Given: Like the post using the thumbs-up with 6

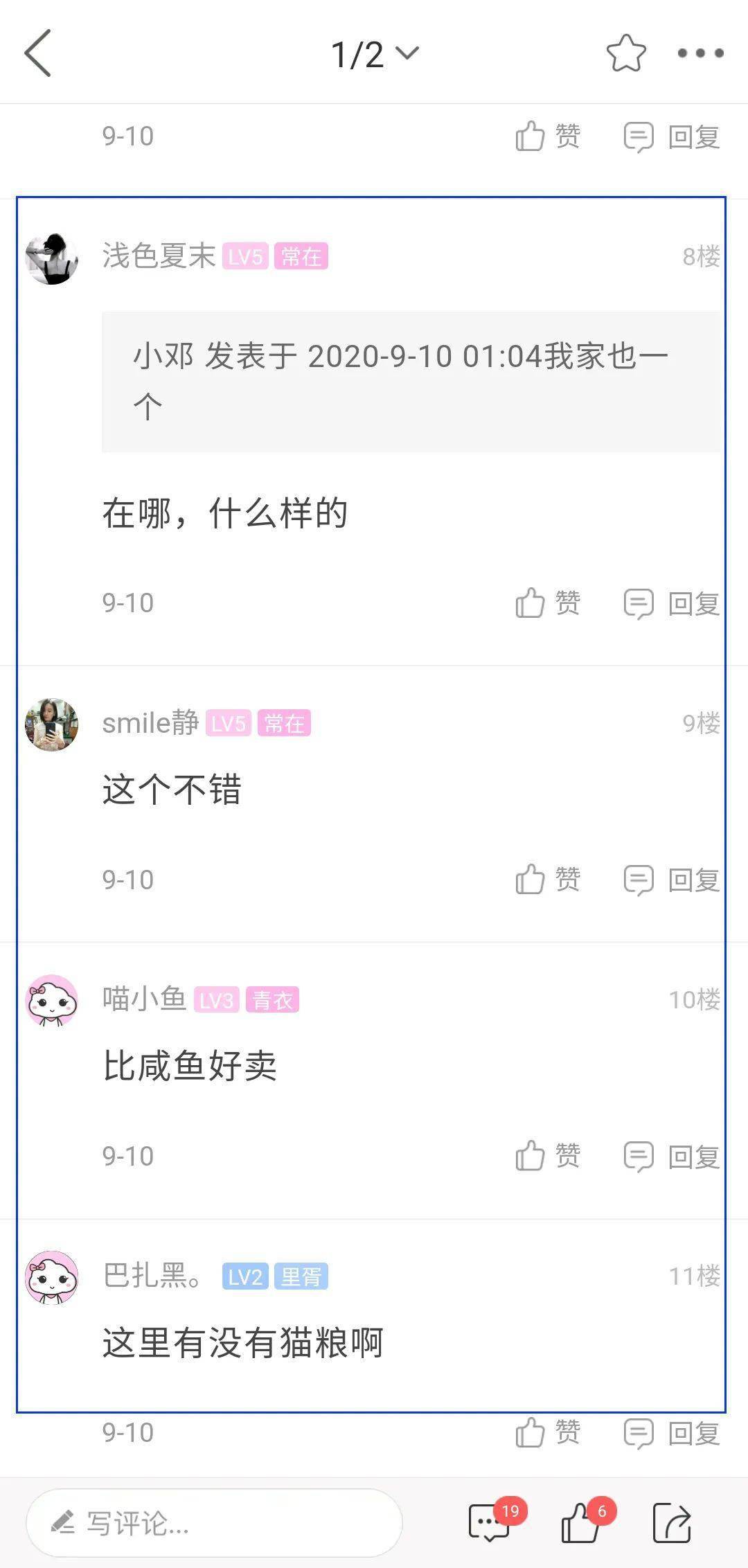Looking at the screenshot, I should pos(582,1524).
